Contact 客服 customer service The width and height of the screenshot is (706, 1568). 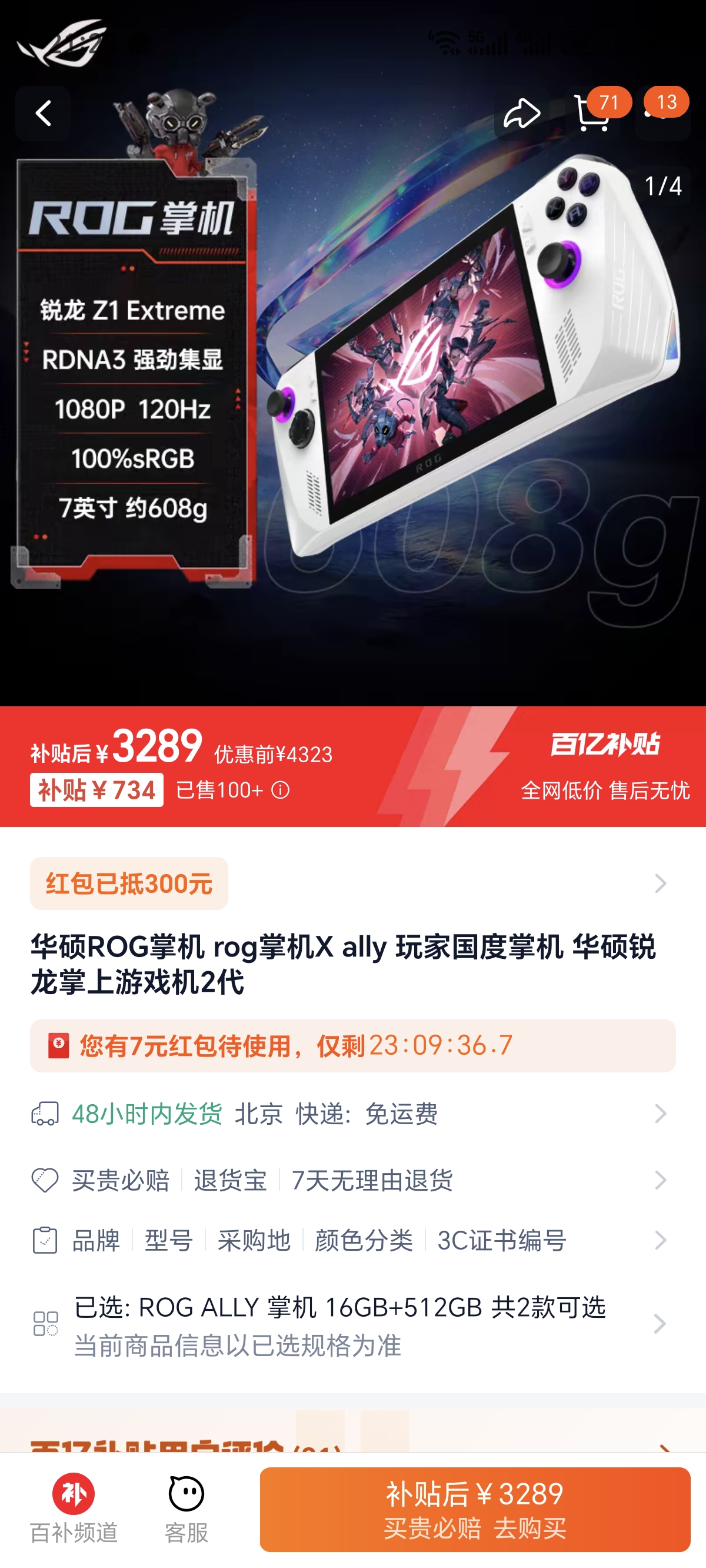point(187,1509)
